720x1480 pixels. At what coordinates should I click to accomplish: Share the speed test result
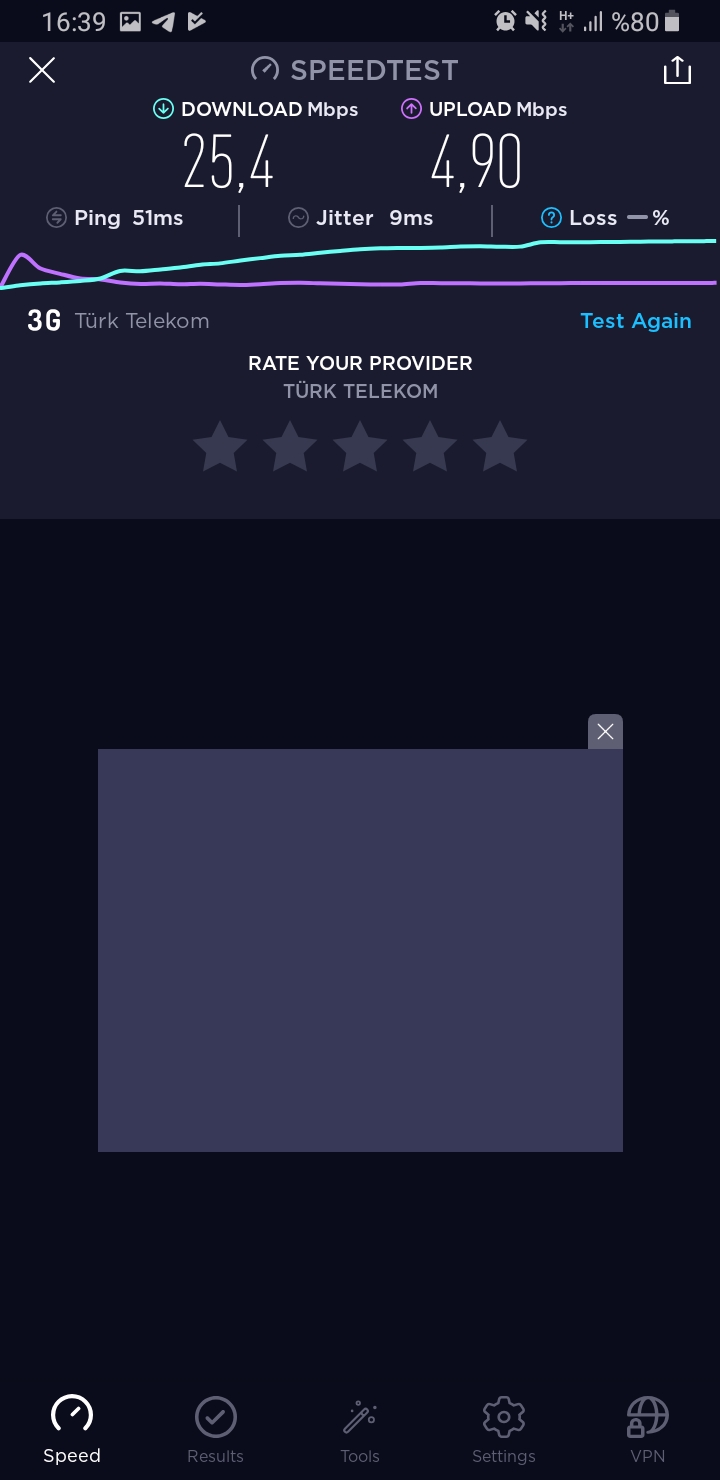coord(677,70)
